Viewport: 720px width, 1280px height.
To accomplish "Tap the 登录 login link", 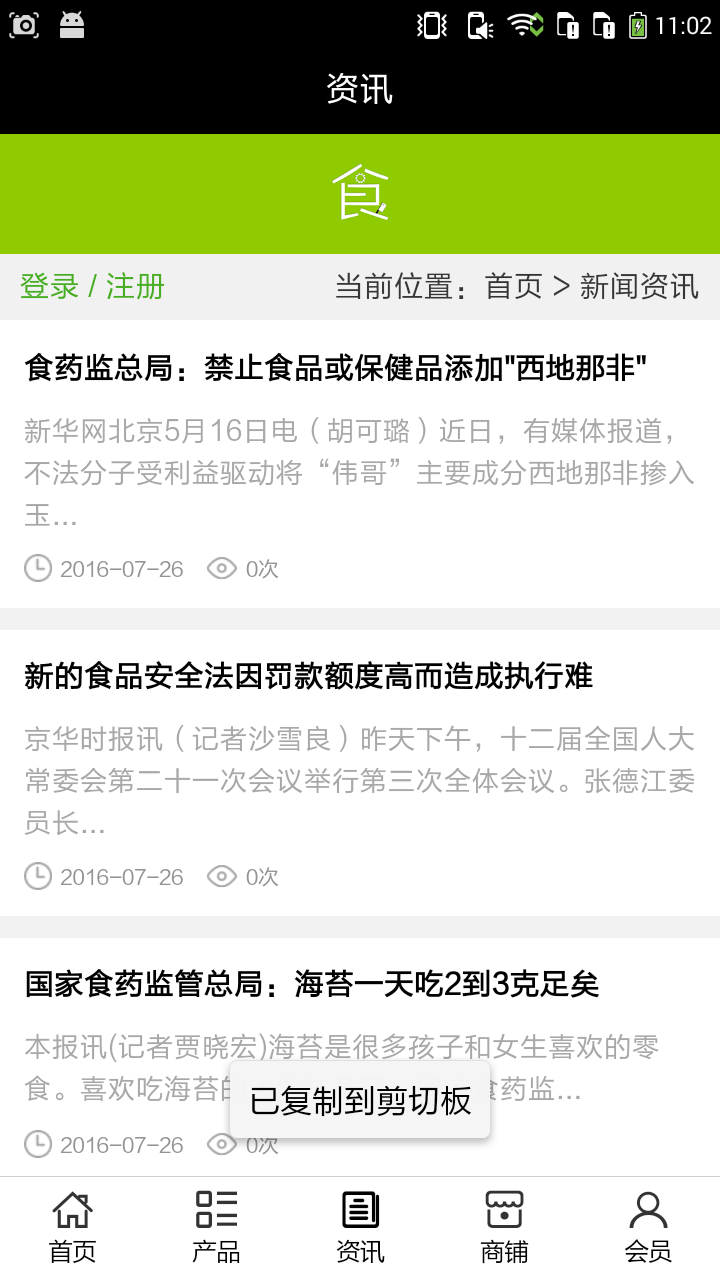I will click(x=49, y=287).
